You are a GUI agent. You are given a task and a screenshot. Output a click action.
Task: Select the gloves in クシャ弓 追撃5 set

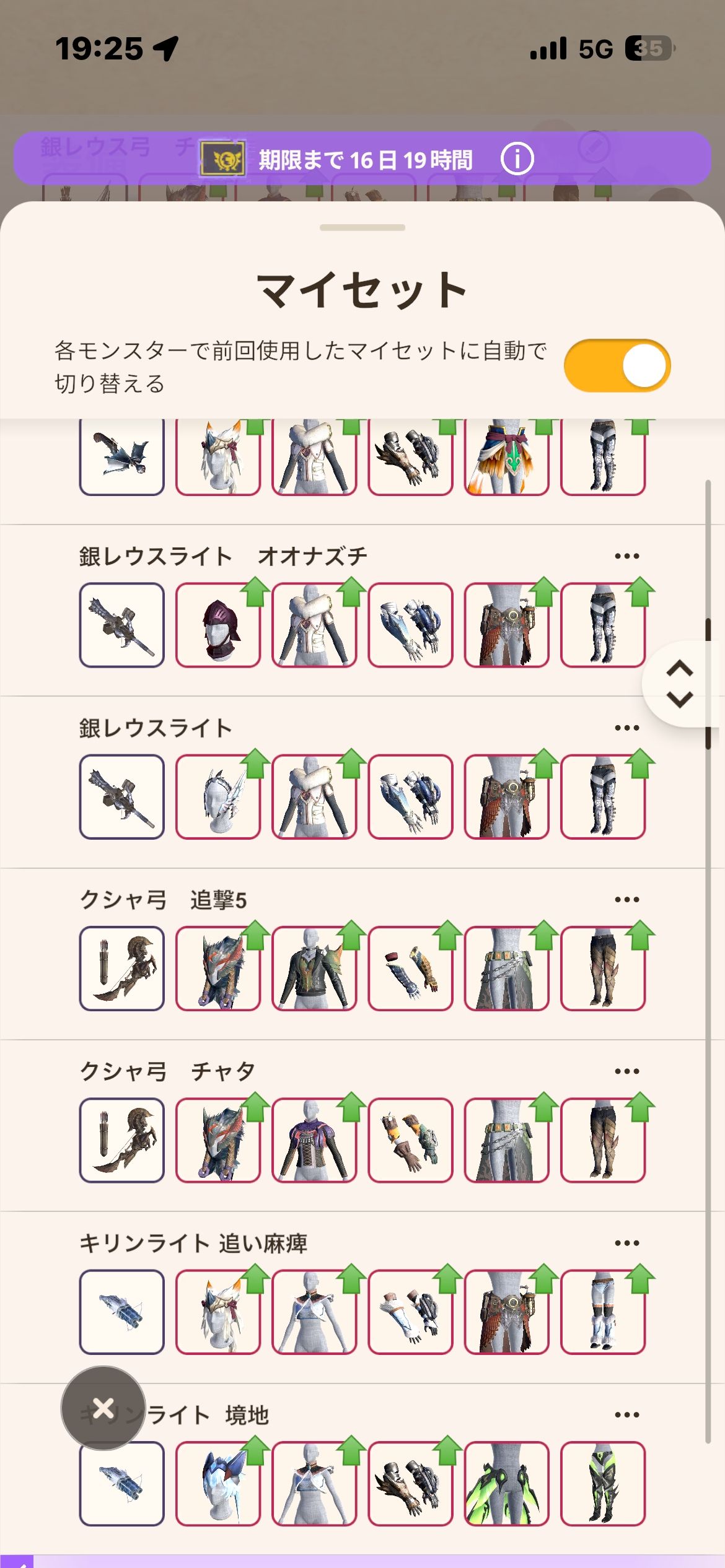coord(410,969)
